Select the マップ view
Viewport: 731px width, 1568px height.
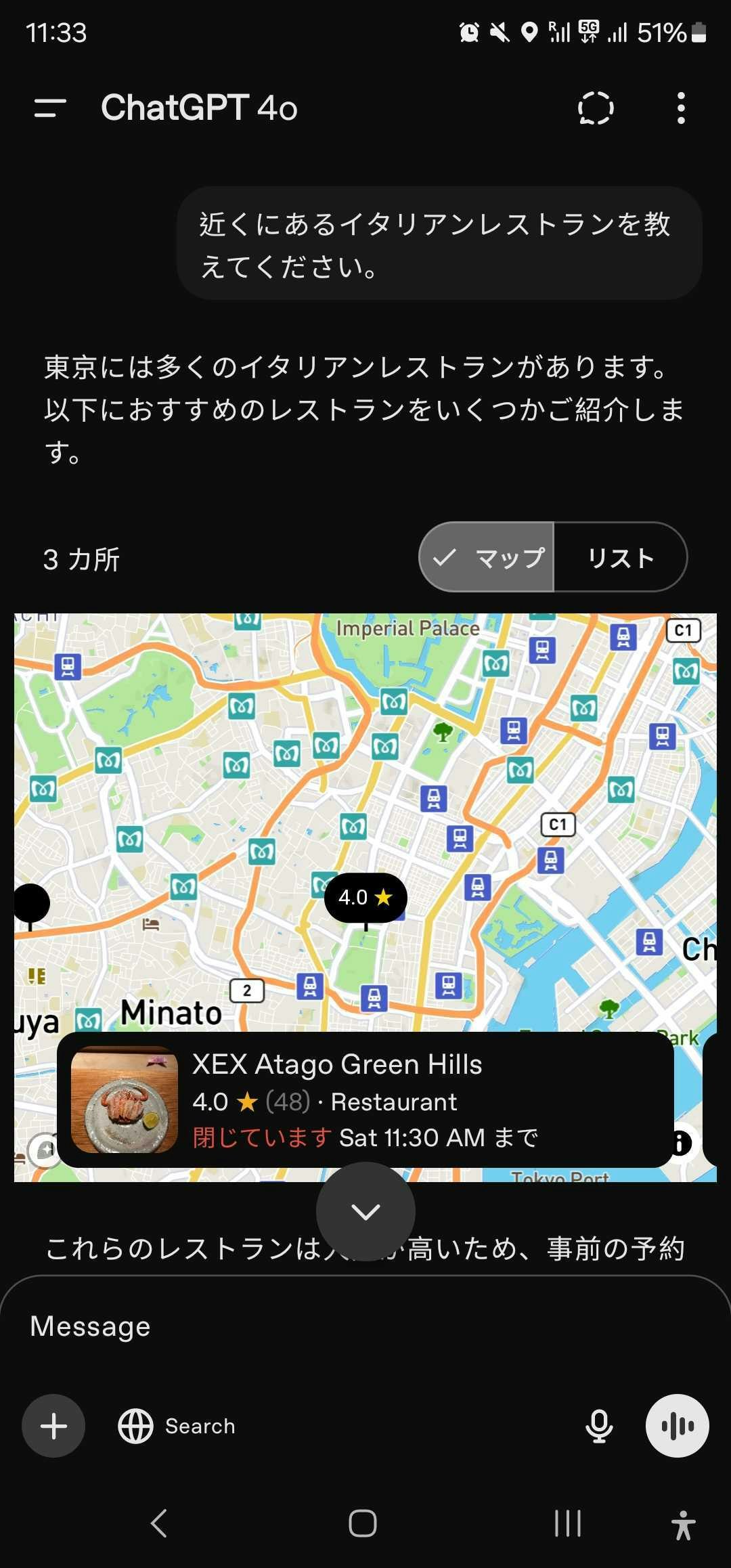click(487, 557)
